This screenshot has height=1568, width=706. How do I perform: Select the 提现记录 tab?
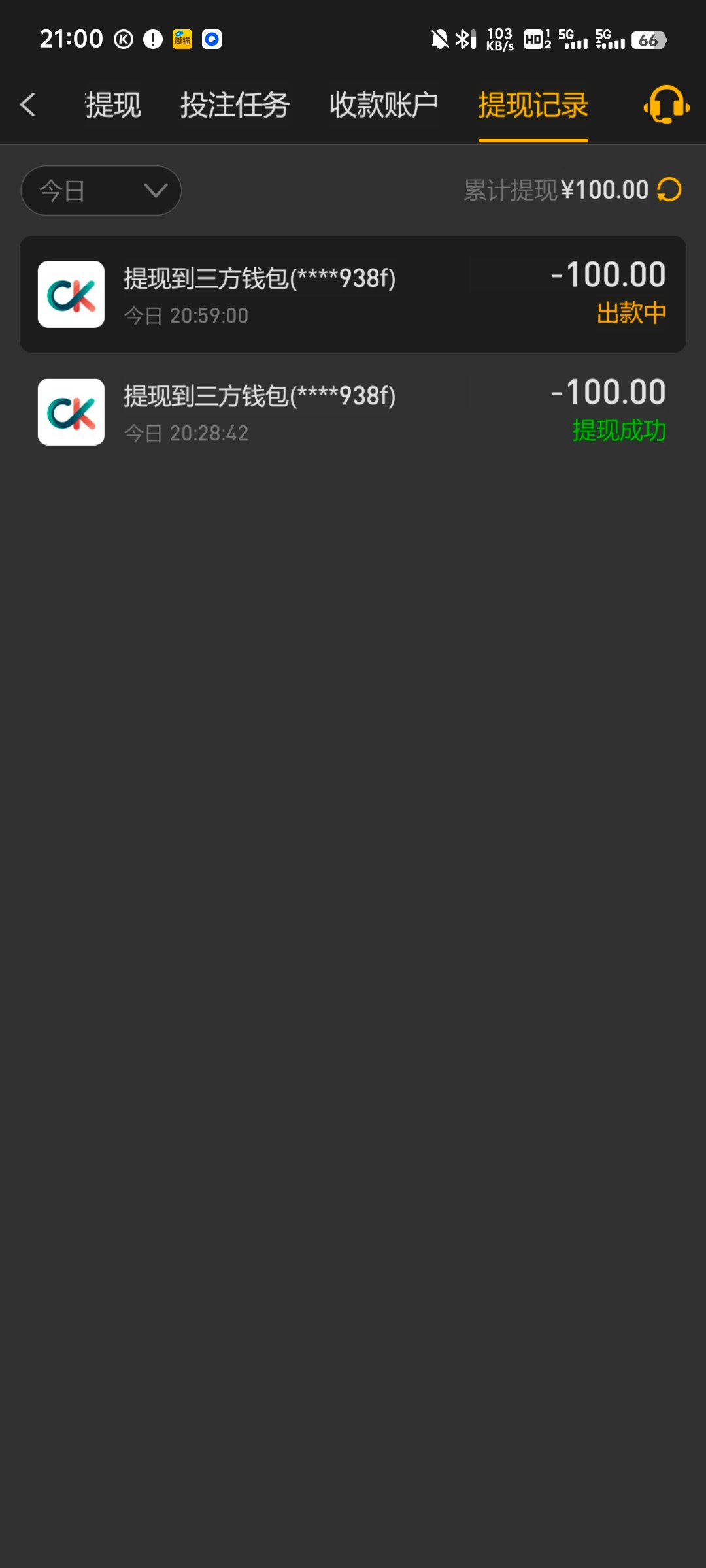(533, 105)
